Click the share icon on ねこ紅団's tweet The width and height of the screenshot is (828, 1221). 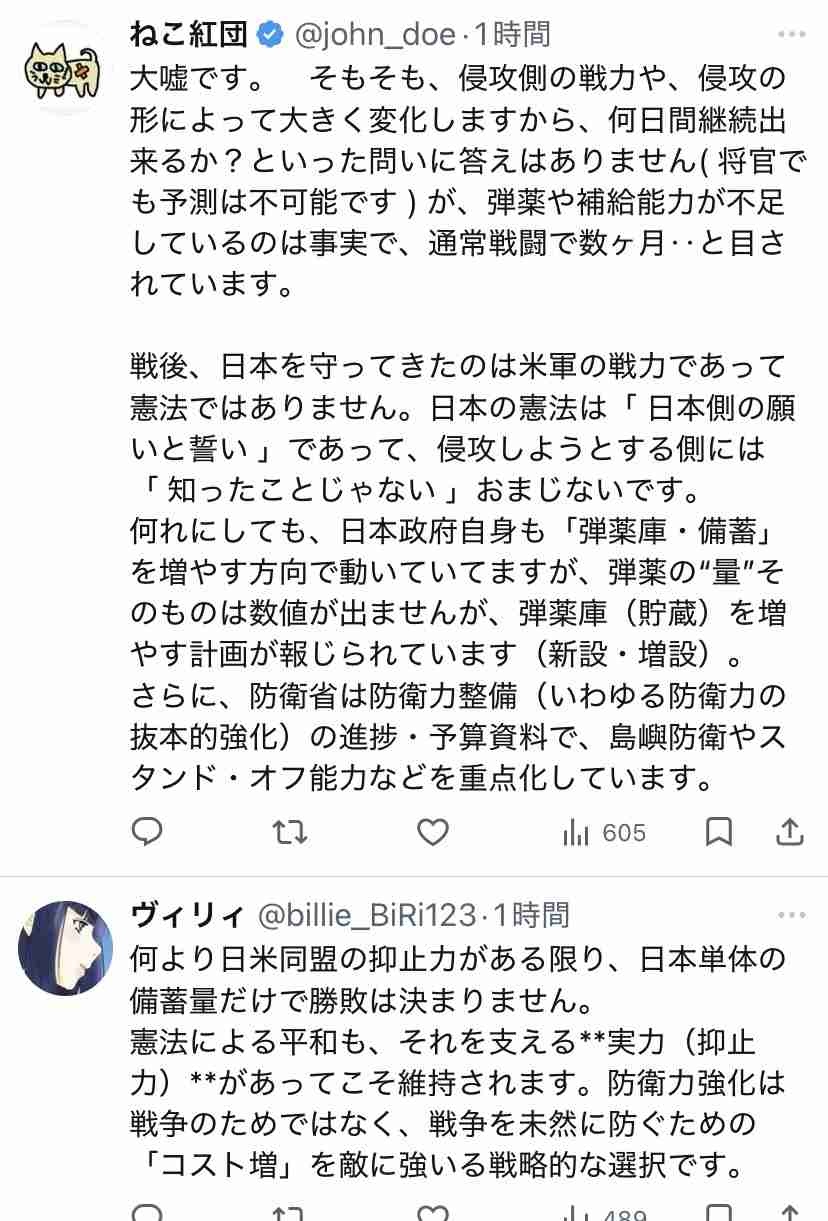tap(791, 832)
